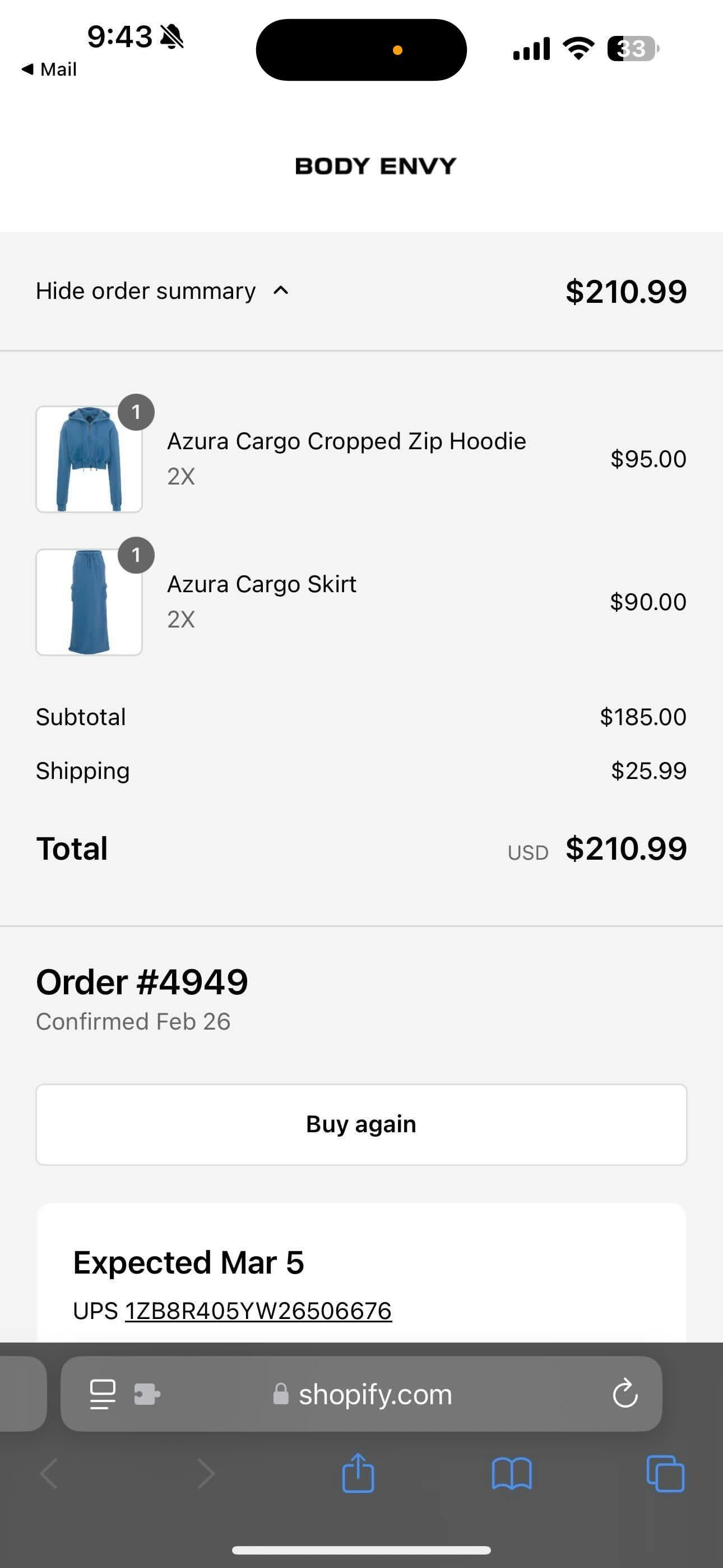Return to the Mail app
This screenshot has width=723, height=1568.
click(49, 70)
